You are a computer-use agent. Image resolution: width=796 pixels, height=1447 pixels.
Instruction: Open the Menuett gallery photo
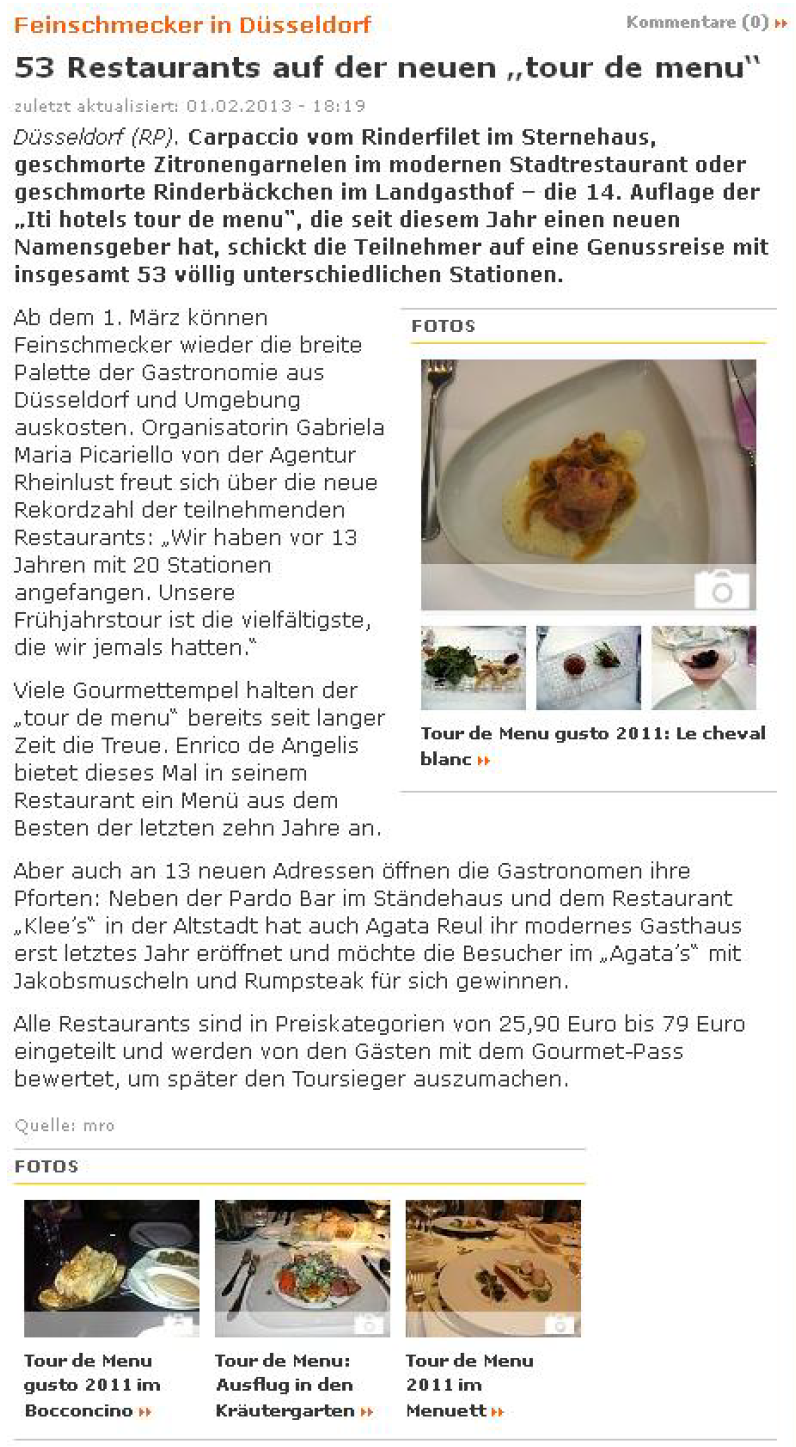point(493,1267)
